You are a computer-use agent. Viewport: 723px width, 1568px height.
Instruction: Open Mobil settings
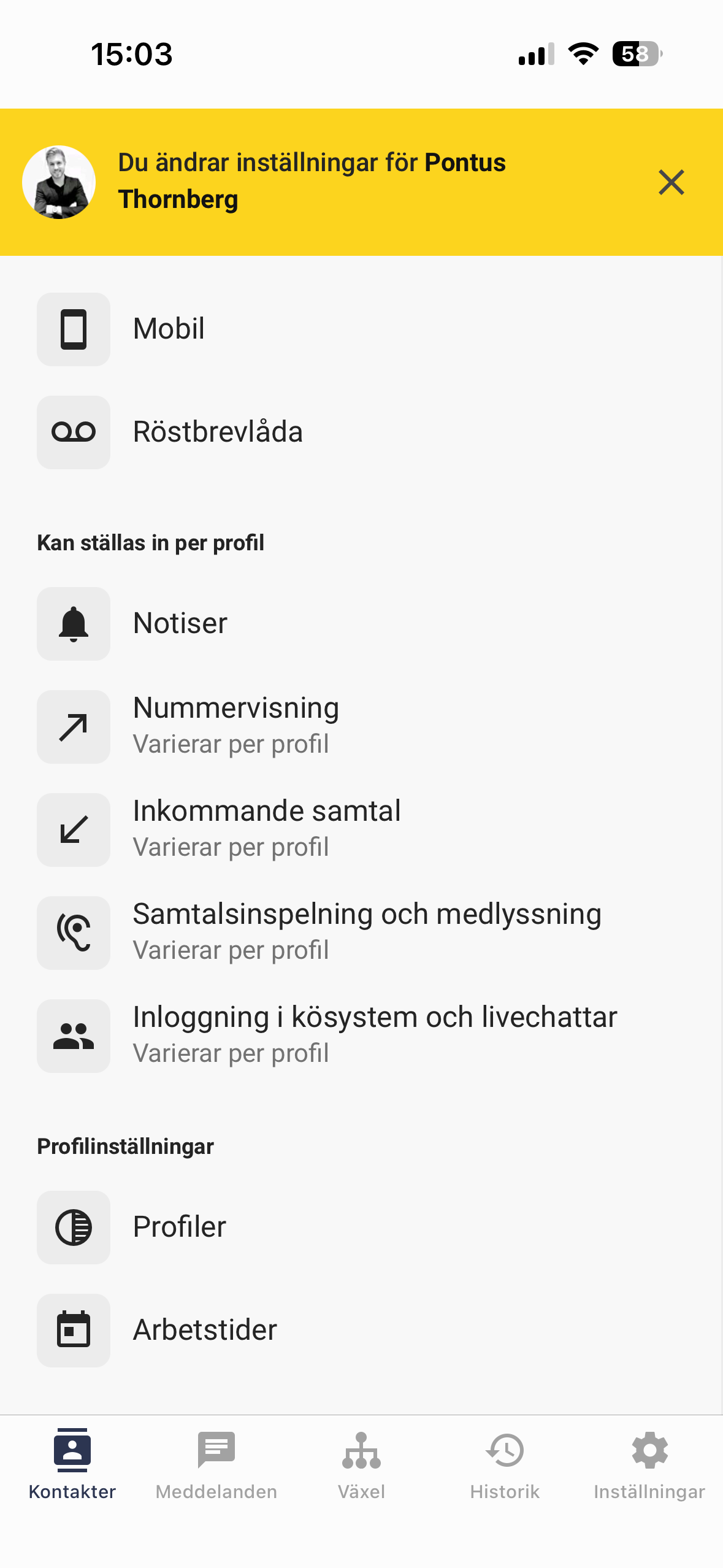click(169, 329)
